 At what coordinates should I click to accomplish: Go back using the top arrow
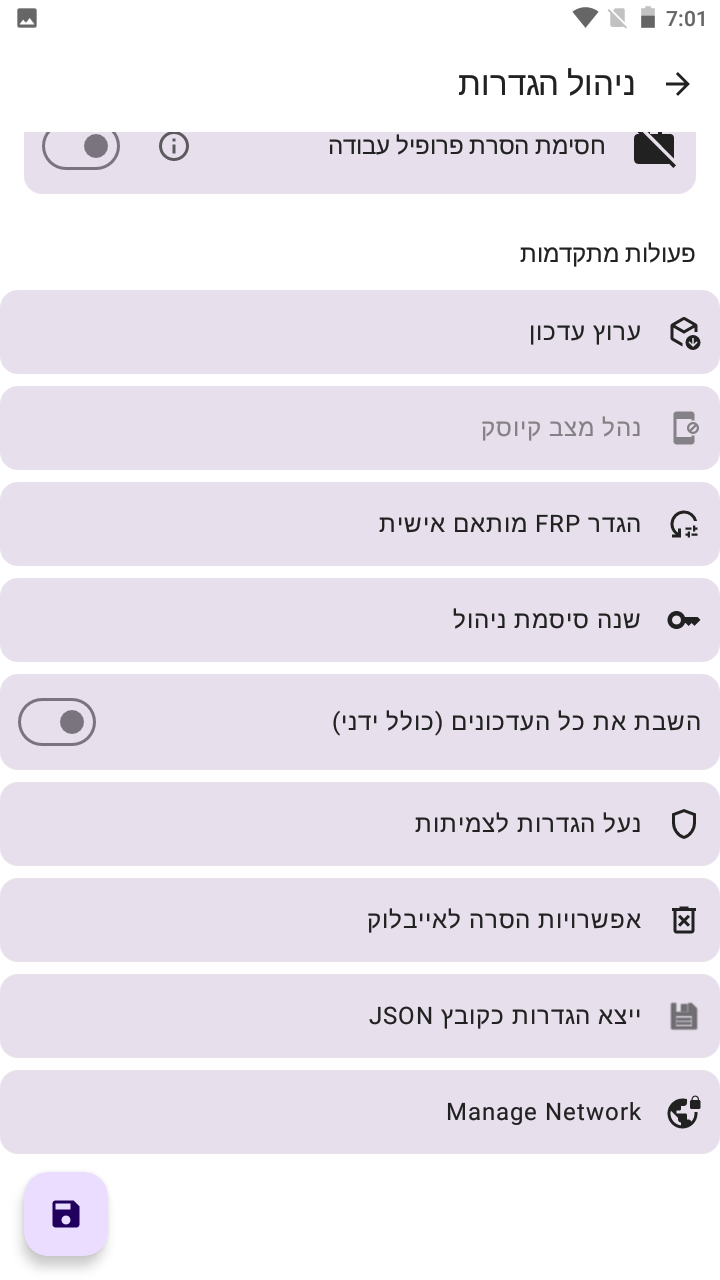678,84
